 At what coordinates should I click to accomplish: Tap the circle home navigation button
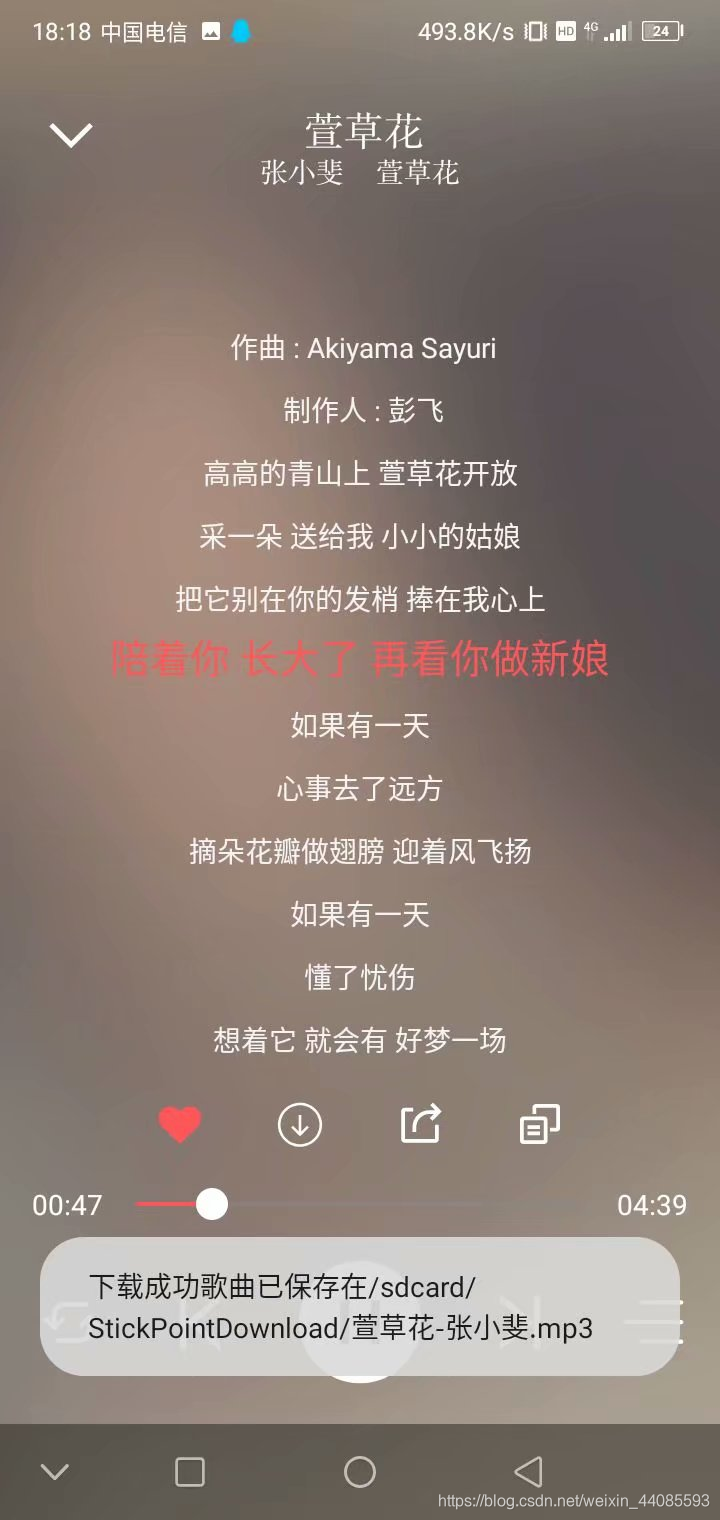tap(359, 1471)
